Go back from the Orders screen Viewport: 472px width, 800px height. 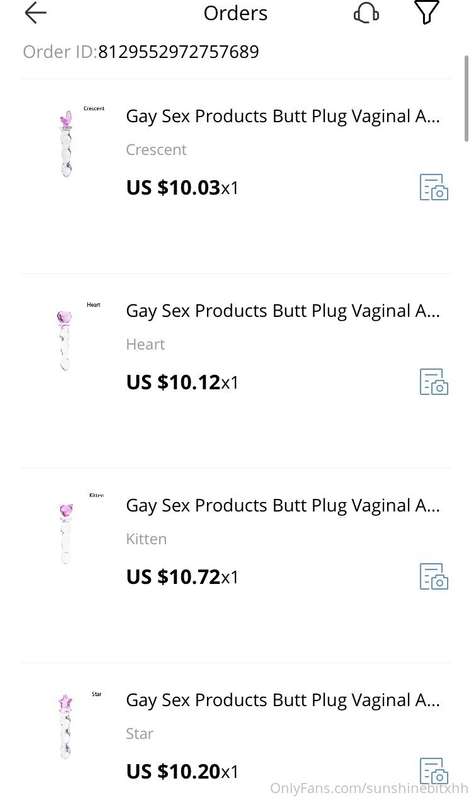[x=35, y=13]
